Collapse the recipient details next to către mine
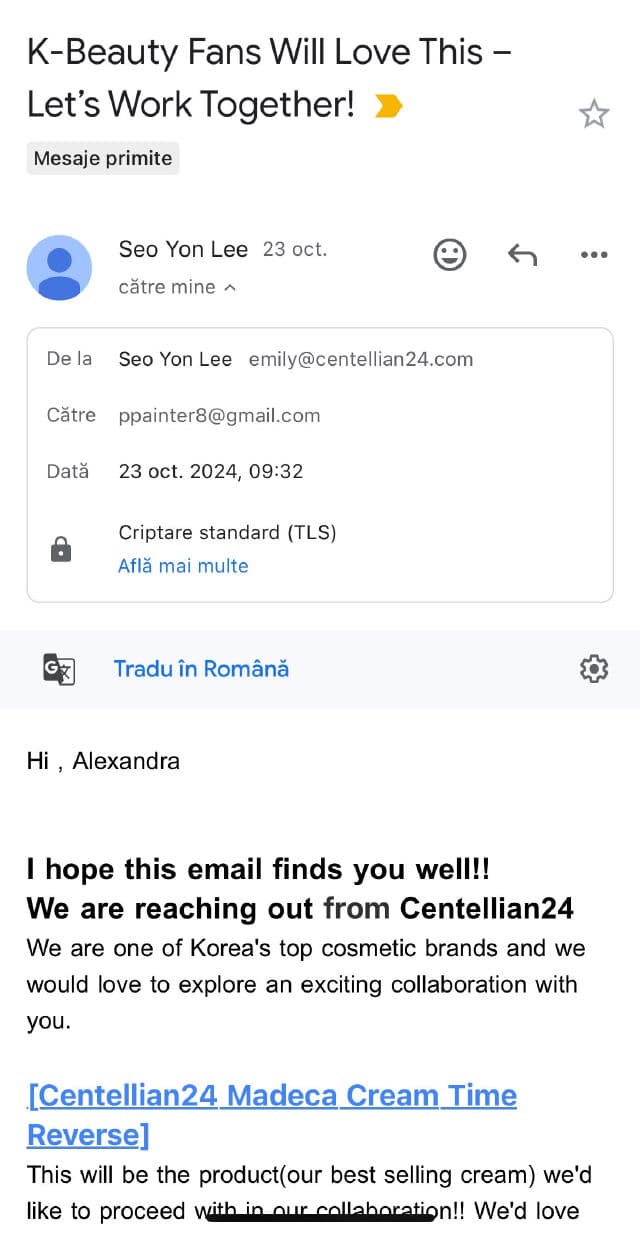640x1235 pixels. pos(230,288)
